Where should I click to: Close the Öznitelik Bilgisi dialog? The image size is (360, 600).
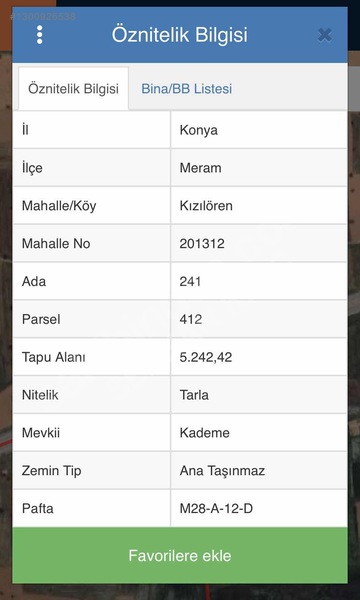click(325, 35)
